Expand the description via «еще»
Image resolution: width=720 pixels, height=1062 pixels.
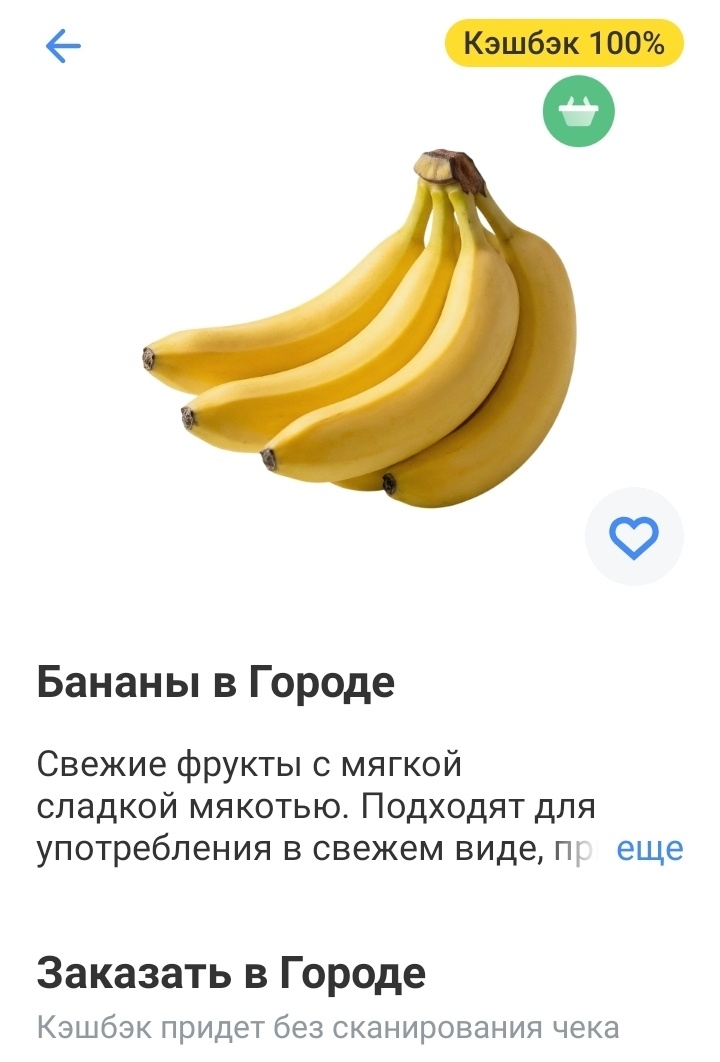[x=650, y=849]
